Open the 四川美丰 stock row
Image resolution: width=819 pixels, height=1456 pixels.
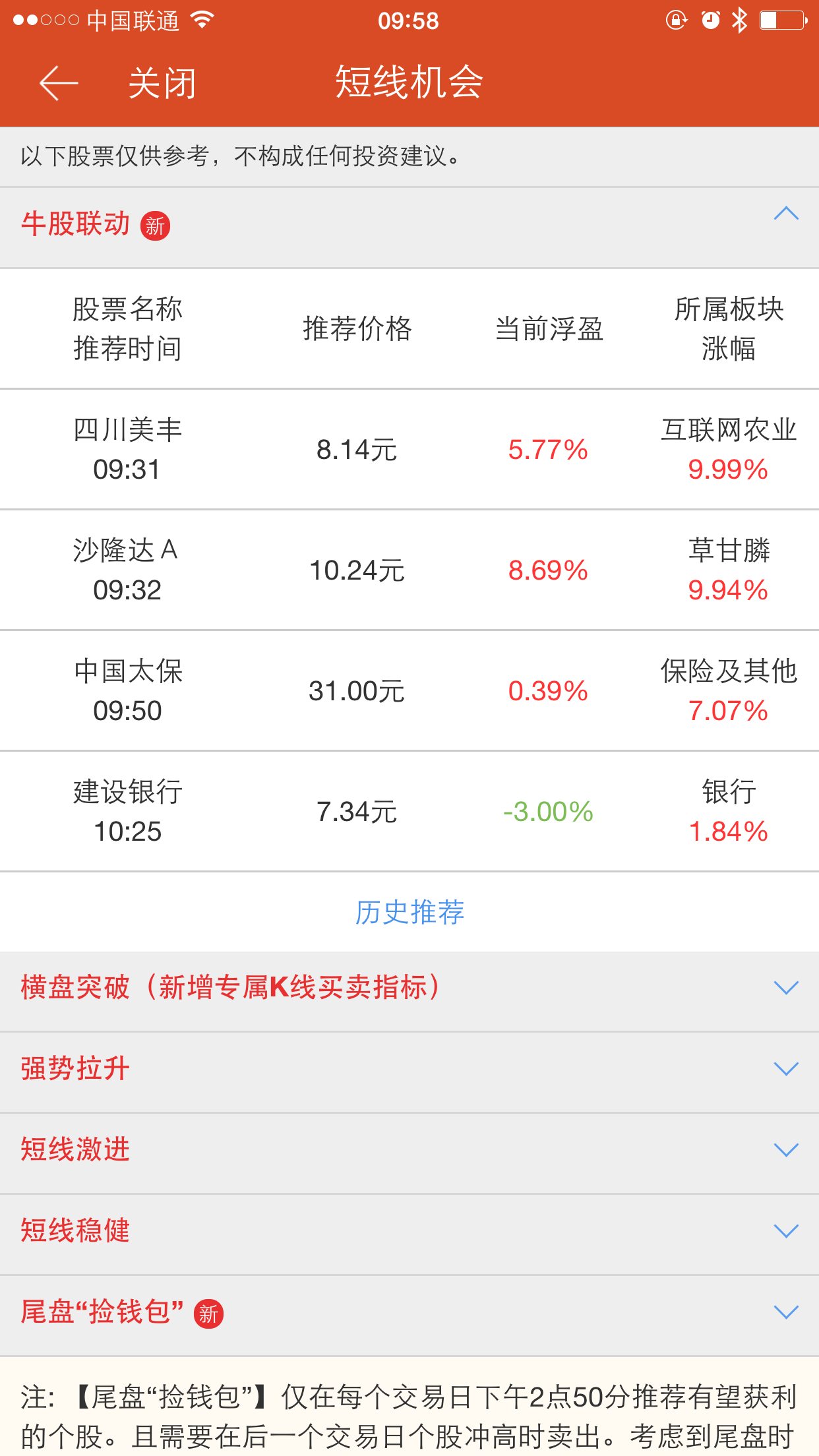(x=409, y=449)
